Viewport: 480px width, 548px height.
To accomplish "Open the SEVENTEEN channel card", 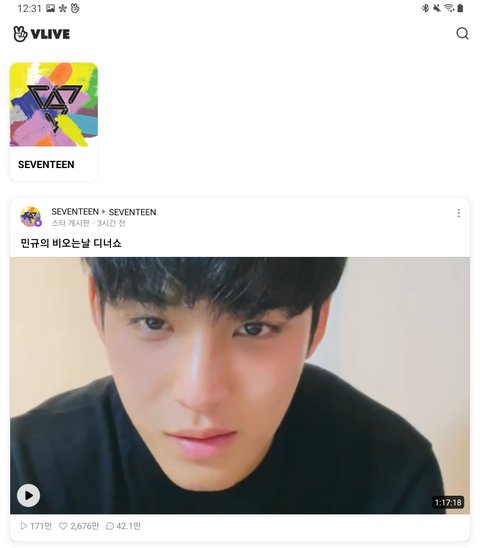I will [x=53, y=122].
